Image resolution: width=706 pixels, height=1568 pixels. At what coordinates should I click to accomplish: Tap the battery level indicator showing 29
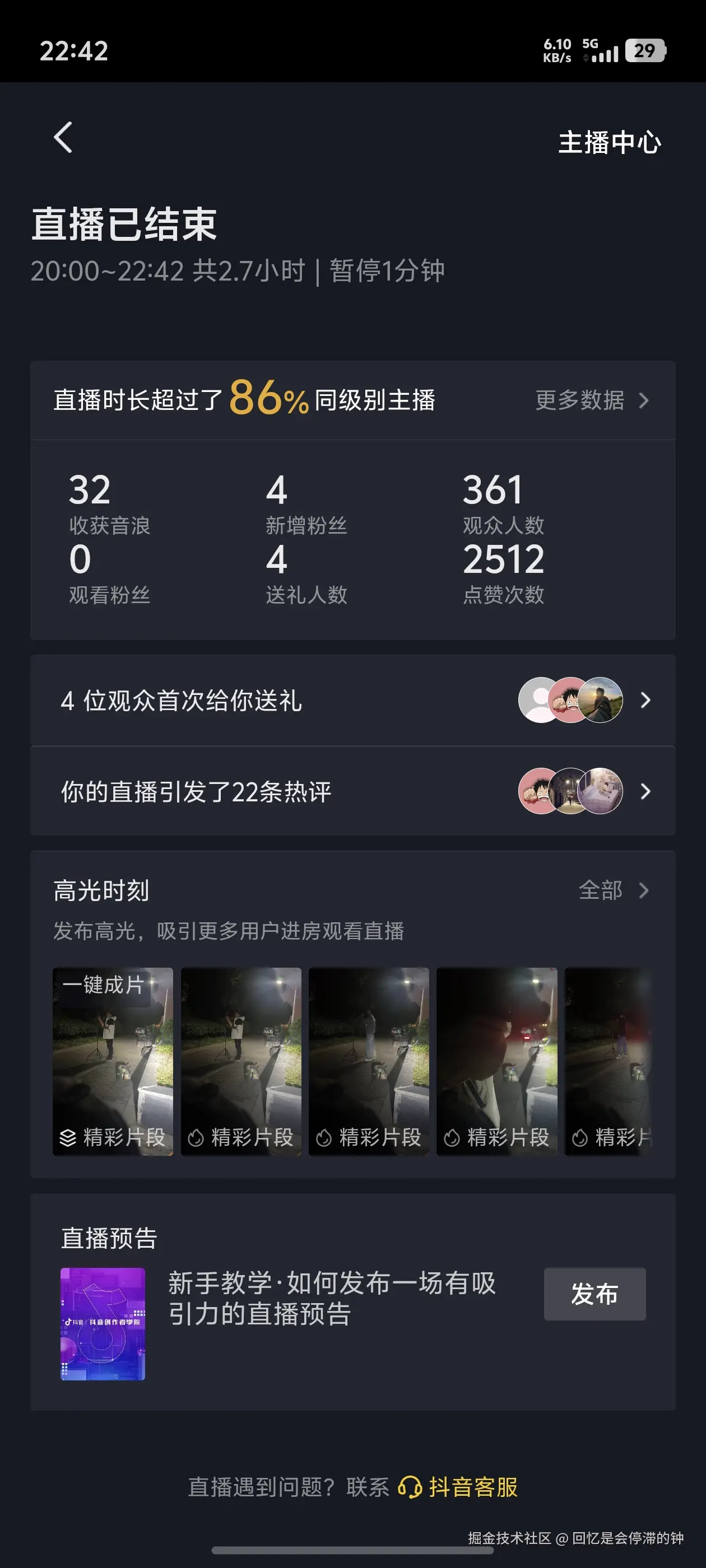(646, 52)
